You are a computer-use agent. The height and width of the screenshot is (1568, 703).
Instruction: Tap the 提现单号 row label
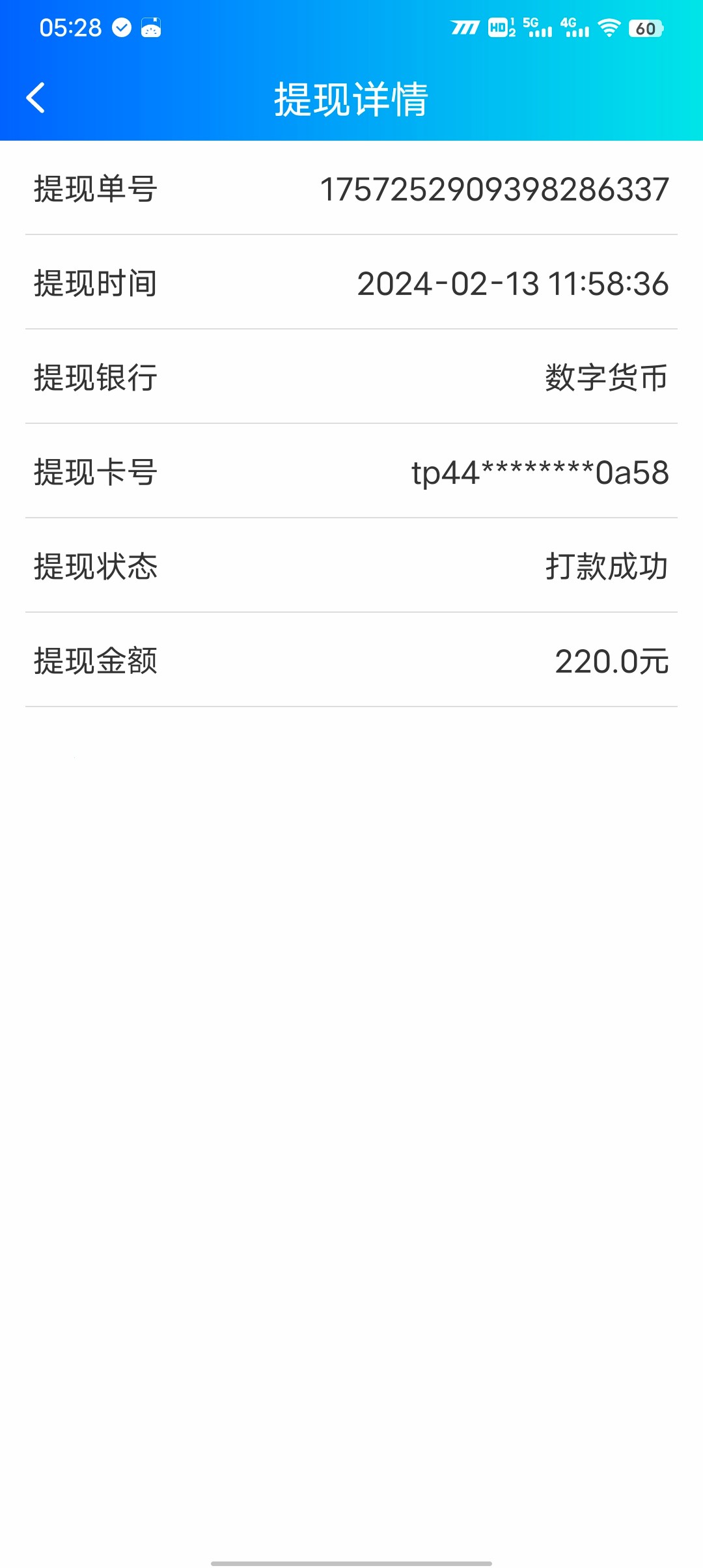96,189
